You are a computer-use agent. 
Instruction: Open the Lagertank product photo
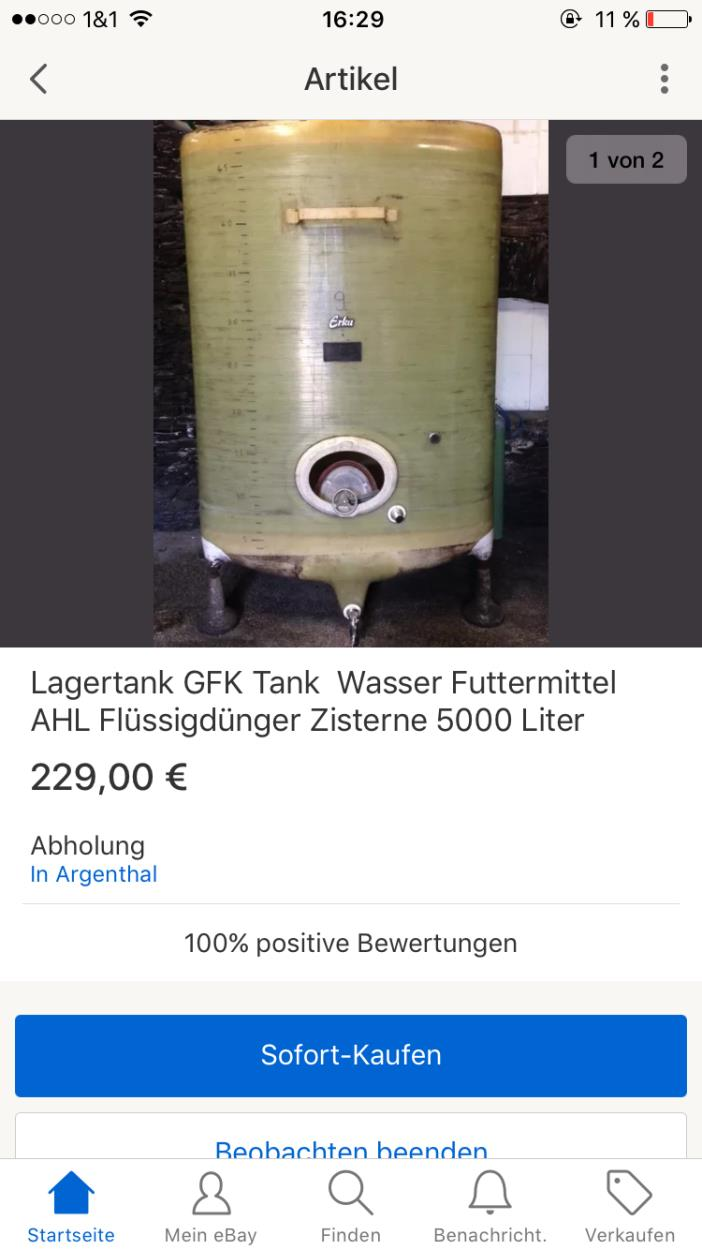pyautogui.click(x=350, y=383)
